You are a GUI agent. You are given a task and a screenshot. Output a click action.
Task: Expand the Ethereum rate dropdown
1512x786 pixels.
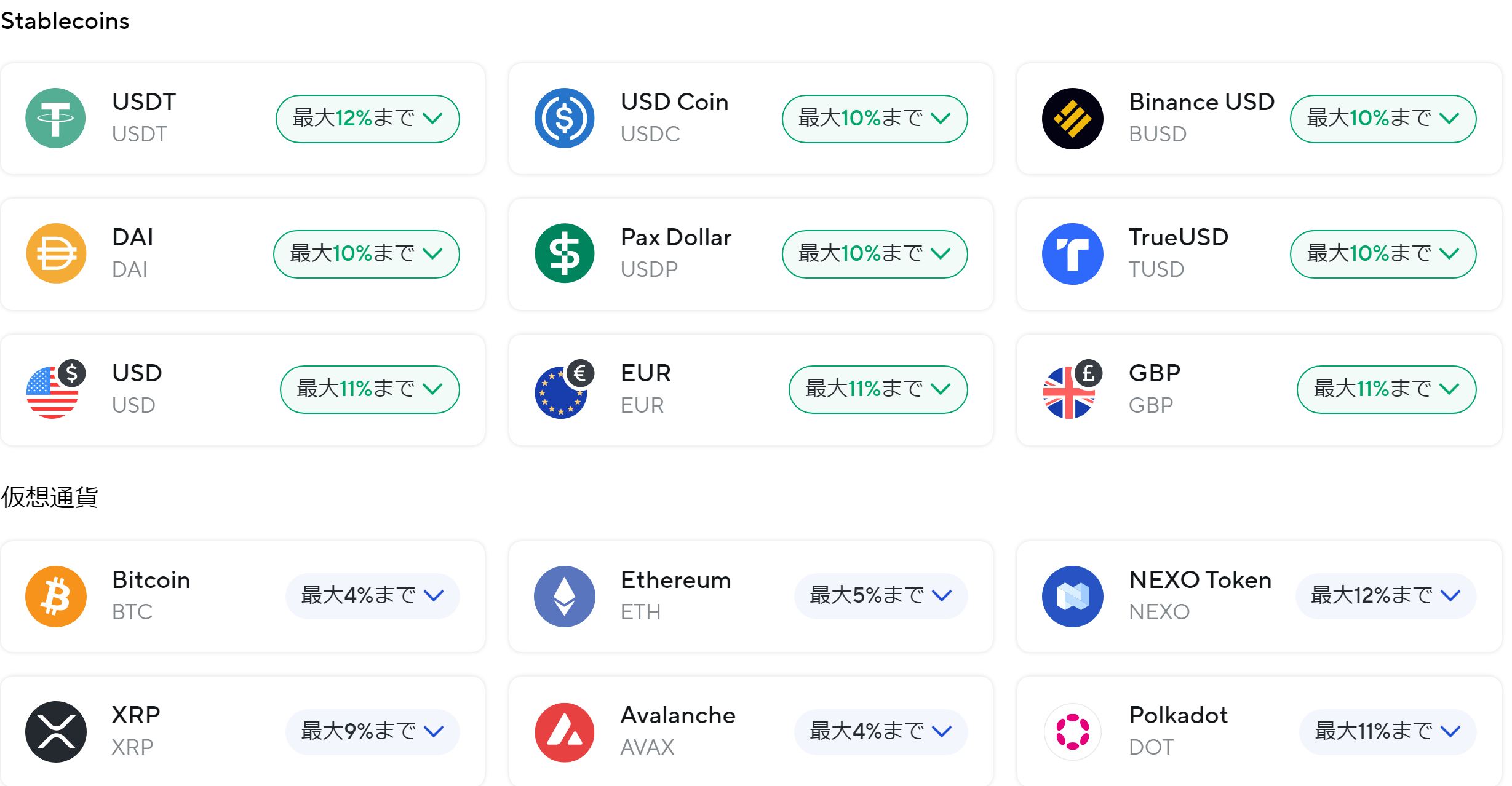click(880, 596)
